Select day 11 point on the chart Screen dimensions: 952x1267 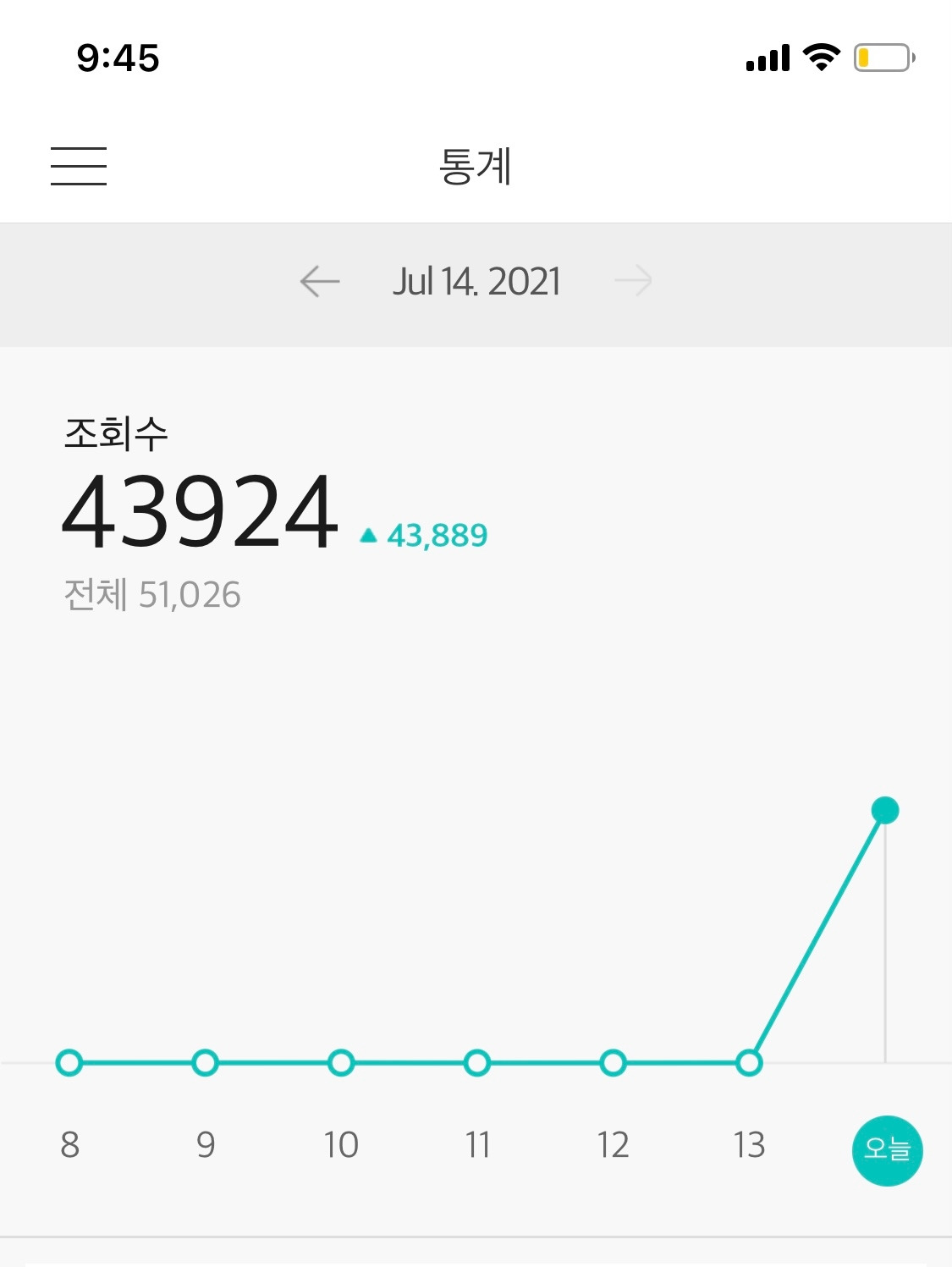point(477,1062)
